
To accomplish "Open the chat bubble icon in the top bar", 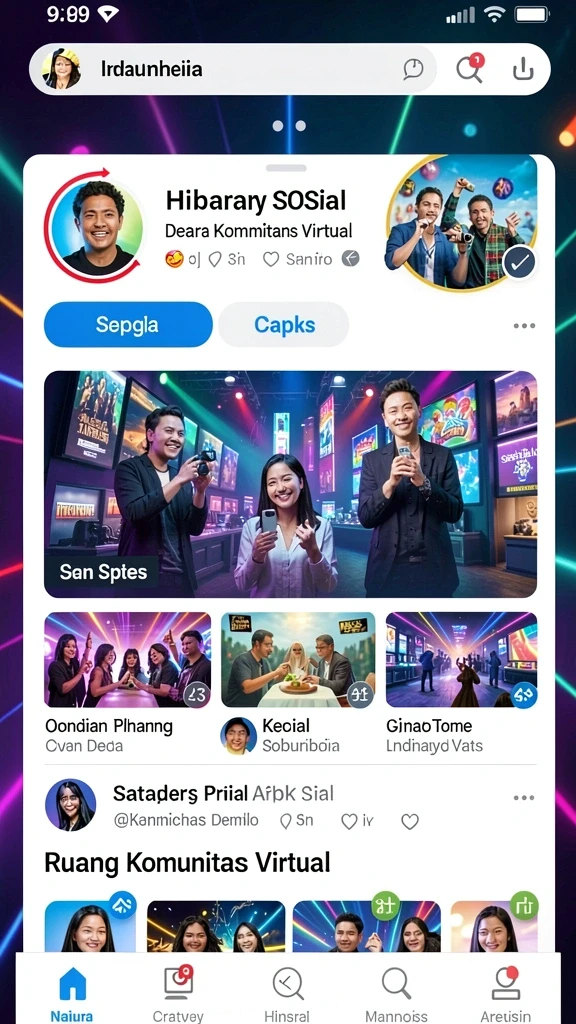I will tap(413, 69).
